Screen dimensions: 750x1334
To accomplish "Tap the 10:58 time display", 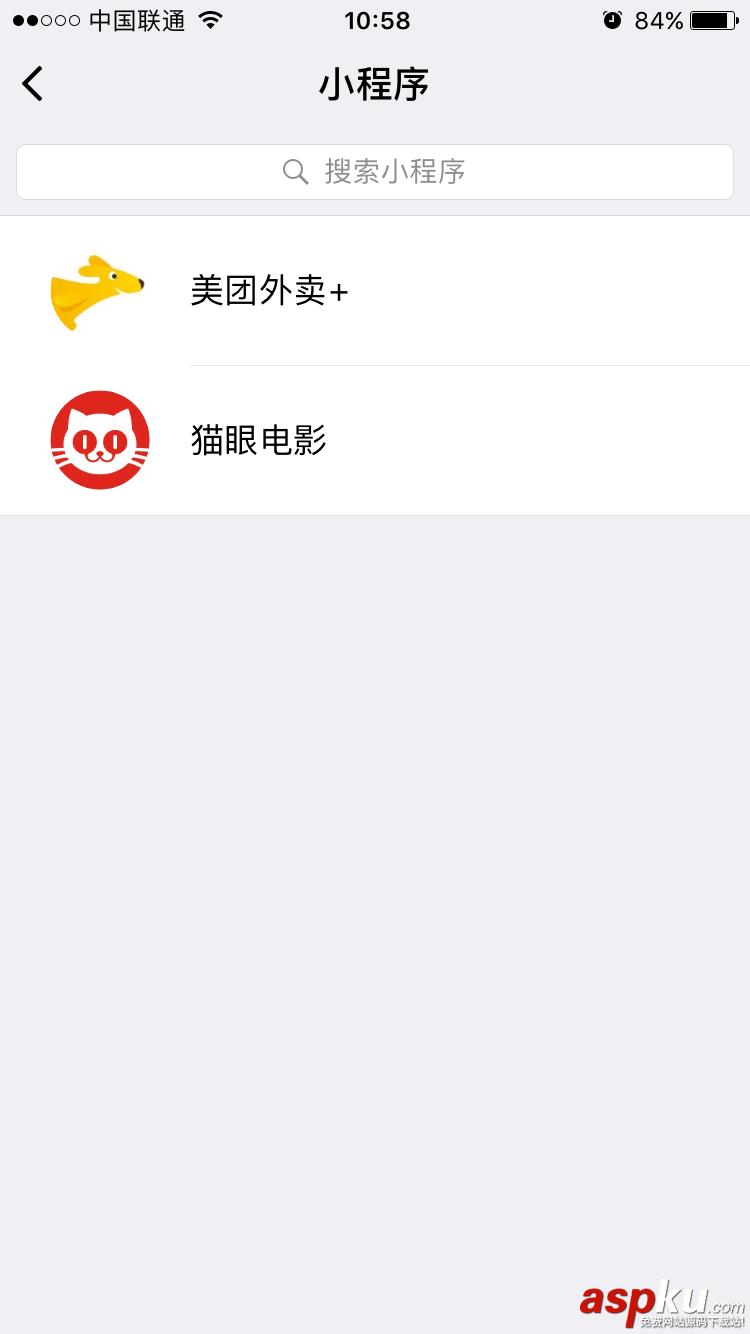I will (377, 20).
